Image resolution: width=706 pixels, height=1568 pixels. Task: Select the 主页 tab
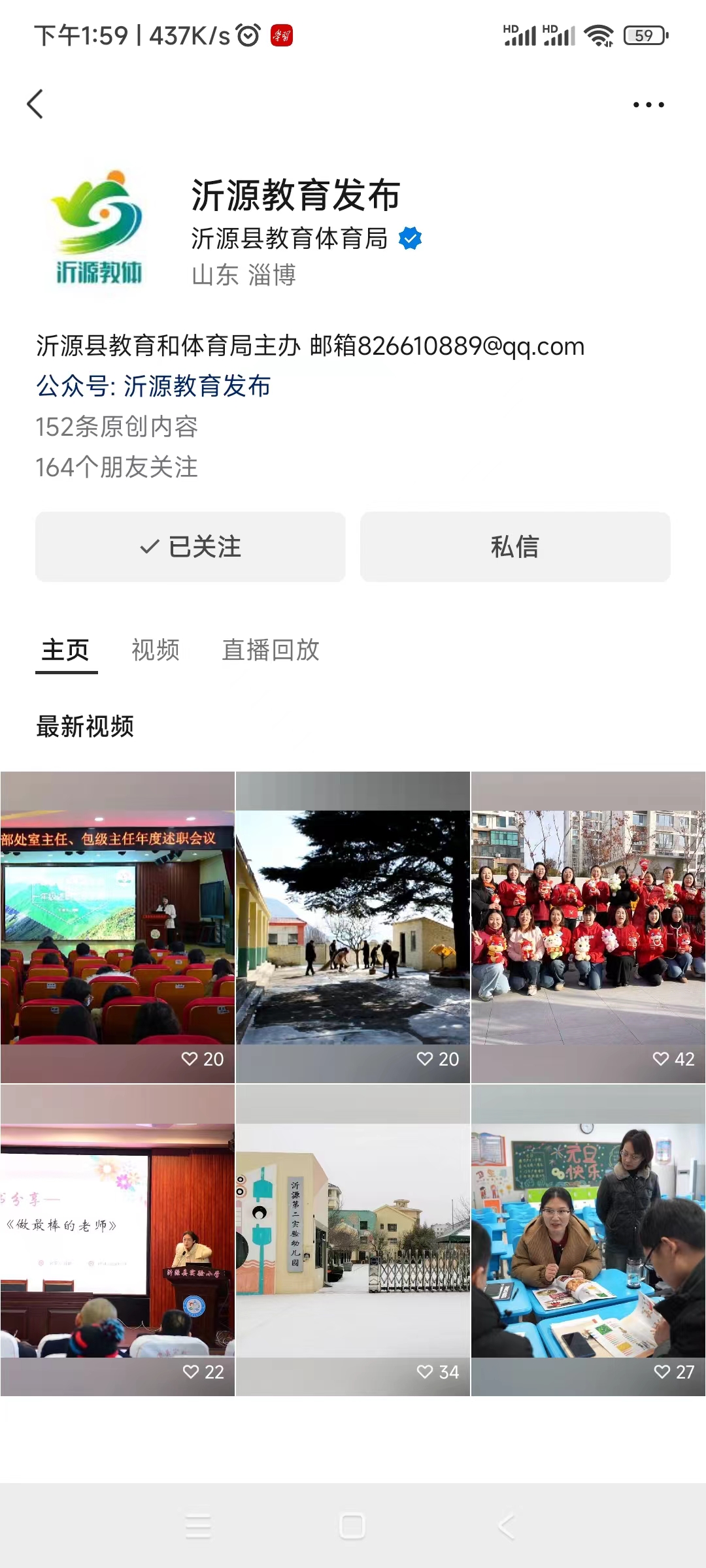coord(66,650)
